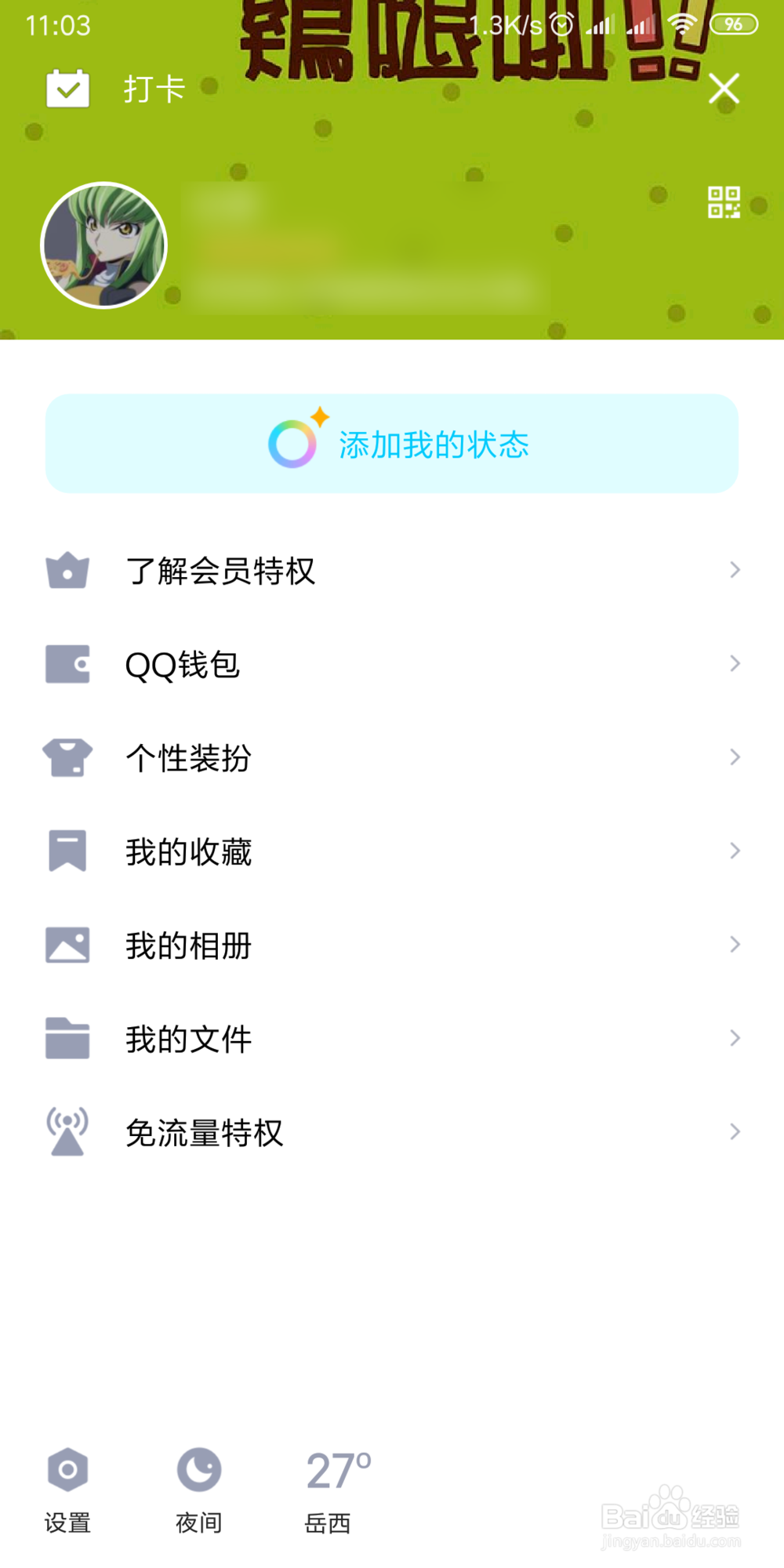This screenshot has height=1568, width=784.
Task: View 我的收藏
Action: tap(392, 851)
